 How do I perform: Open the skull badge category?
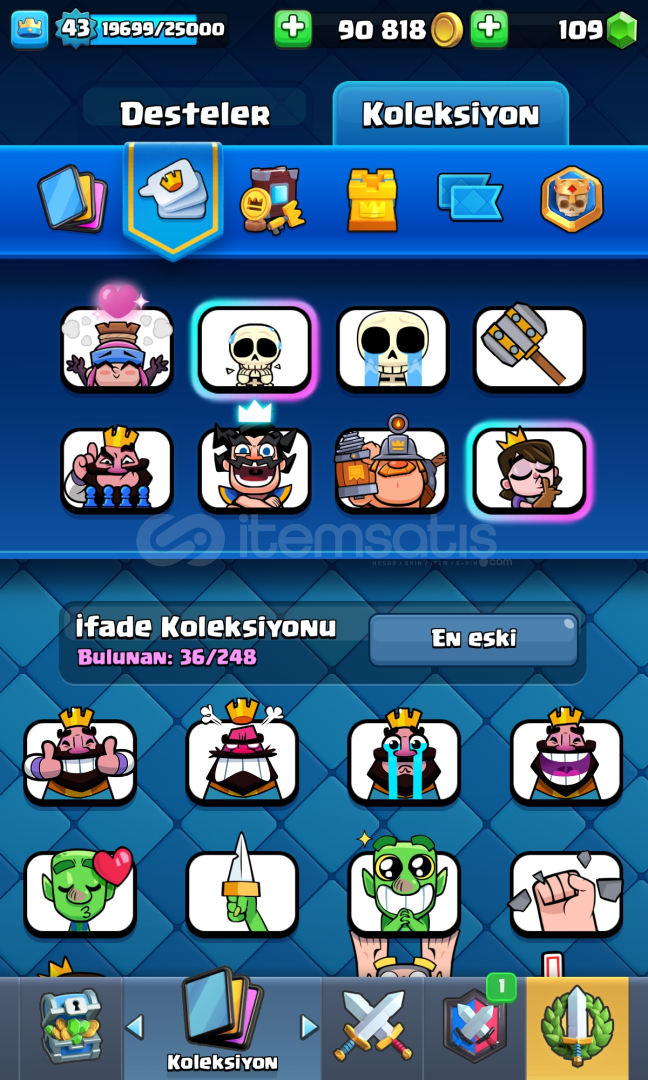point(572,199)
